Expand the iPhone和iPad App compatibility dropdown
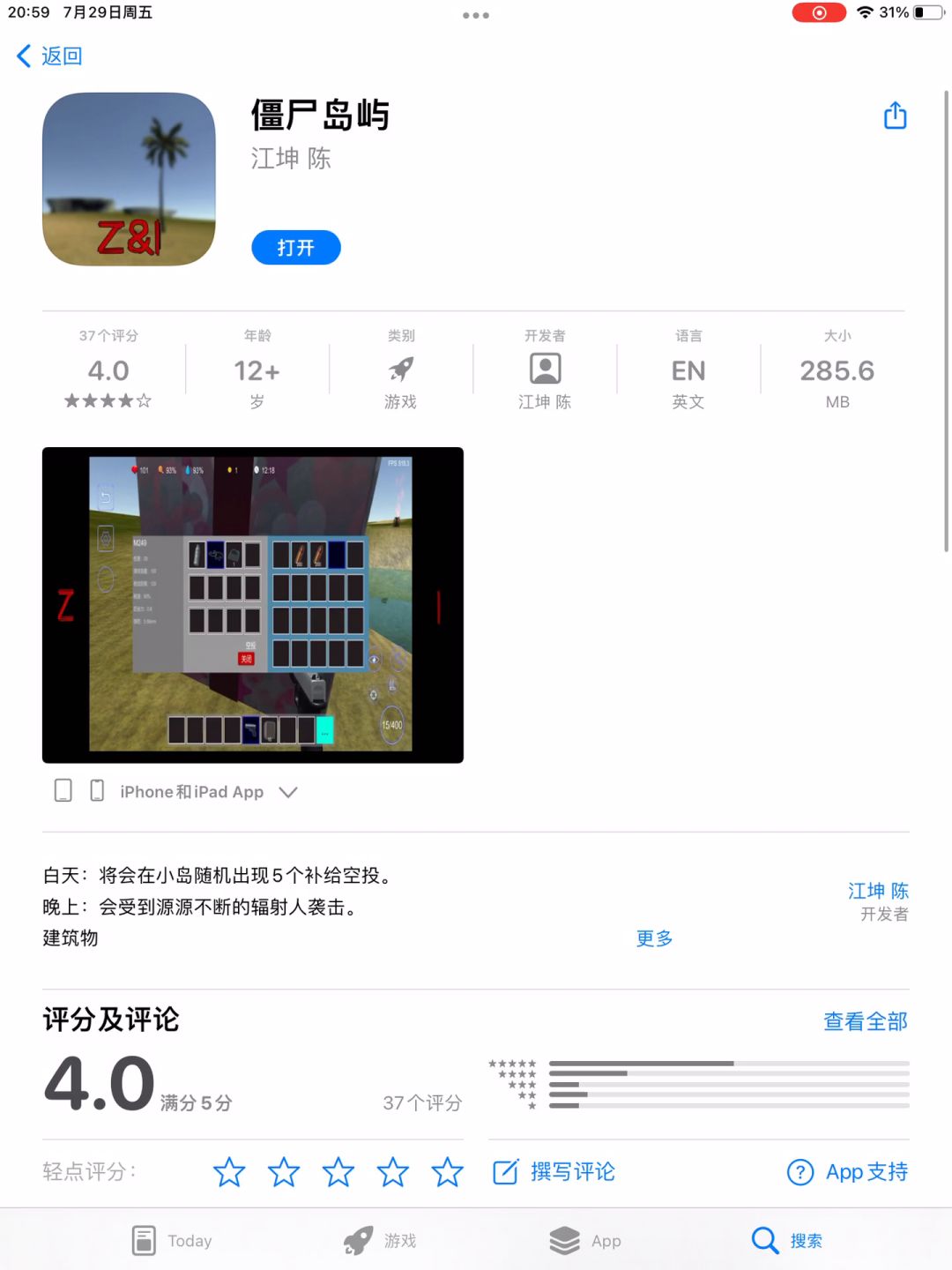This screenshot has width=952, height=1270. [x=287, y=792]
